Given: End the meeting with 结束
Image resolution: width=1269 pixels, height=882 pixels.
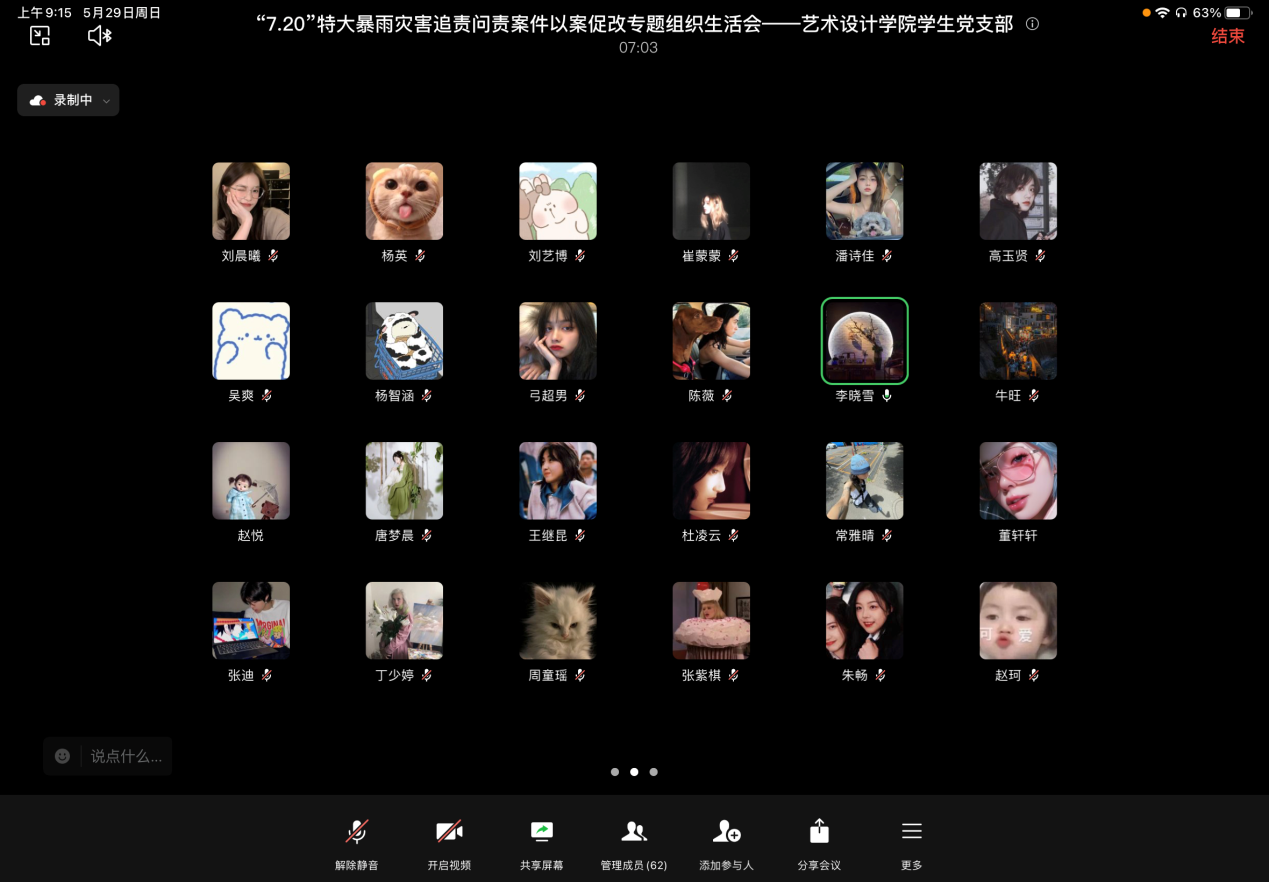Looking at the screenshot, I should (x=1227, y=36).
